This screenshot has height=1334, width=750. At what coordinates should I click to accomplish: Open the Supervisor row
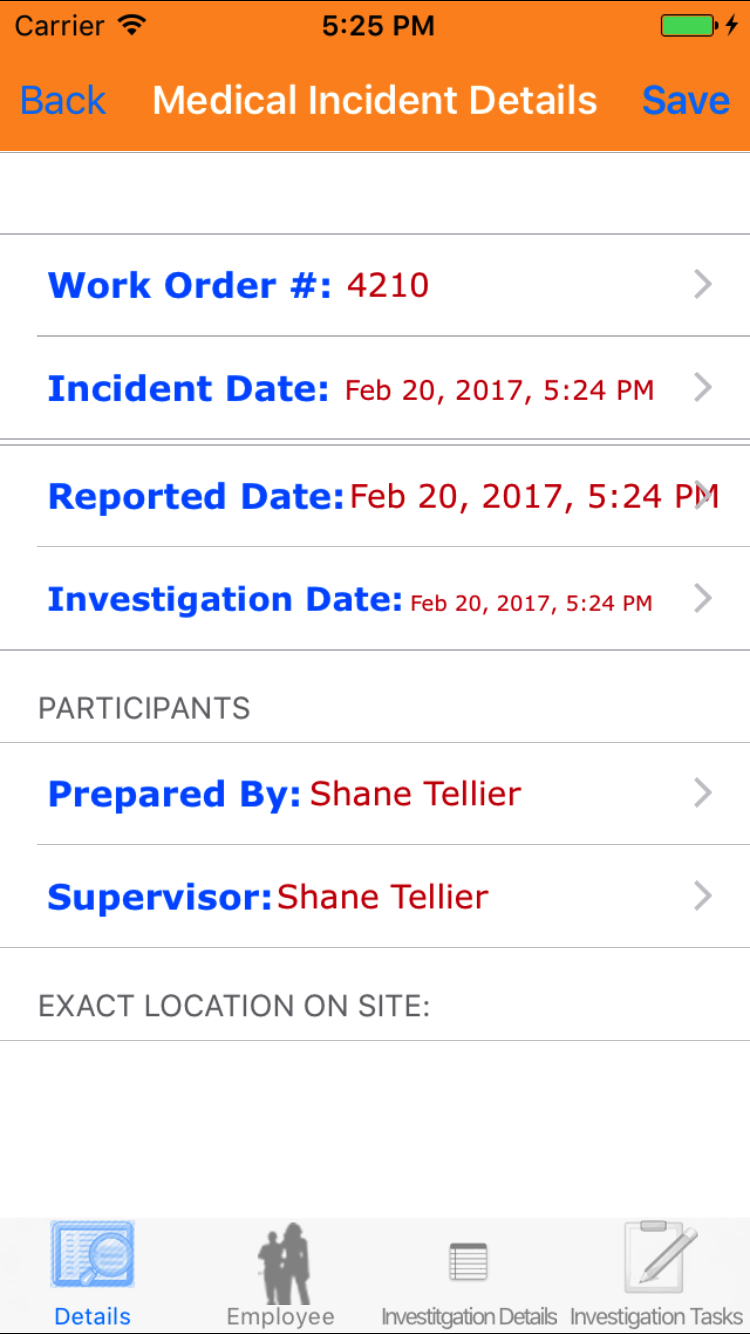pyautogui.click(x=375, y=897)
